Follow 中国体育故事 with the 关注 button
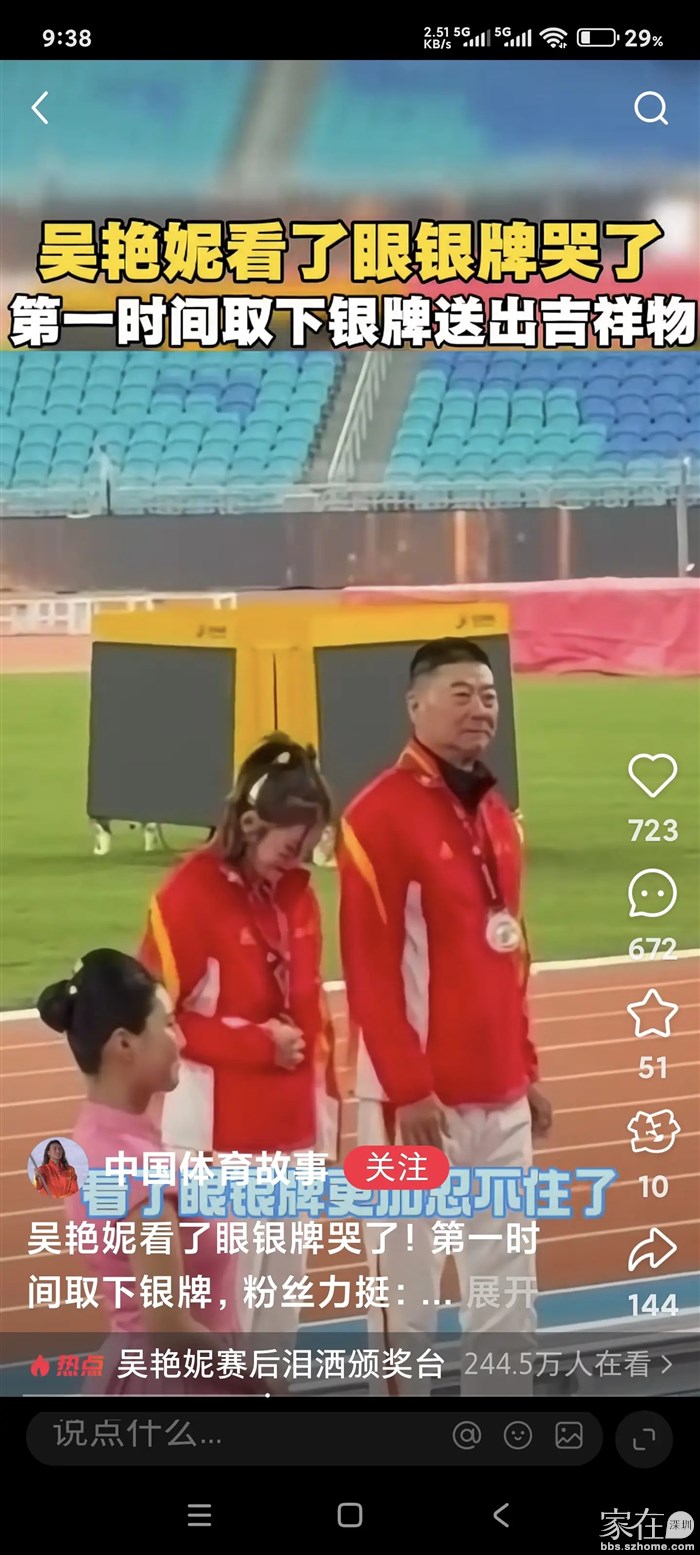700x1555 pixels. (x=396, y=1167)
